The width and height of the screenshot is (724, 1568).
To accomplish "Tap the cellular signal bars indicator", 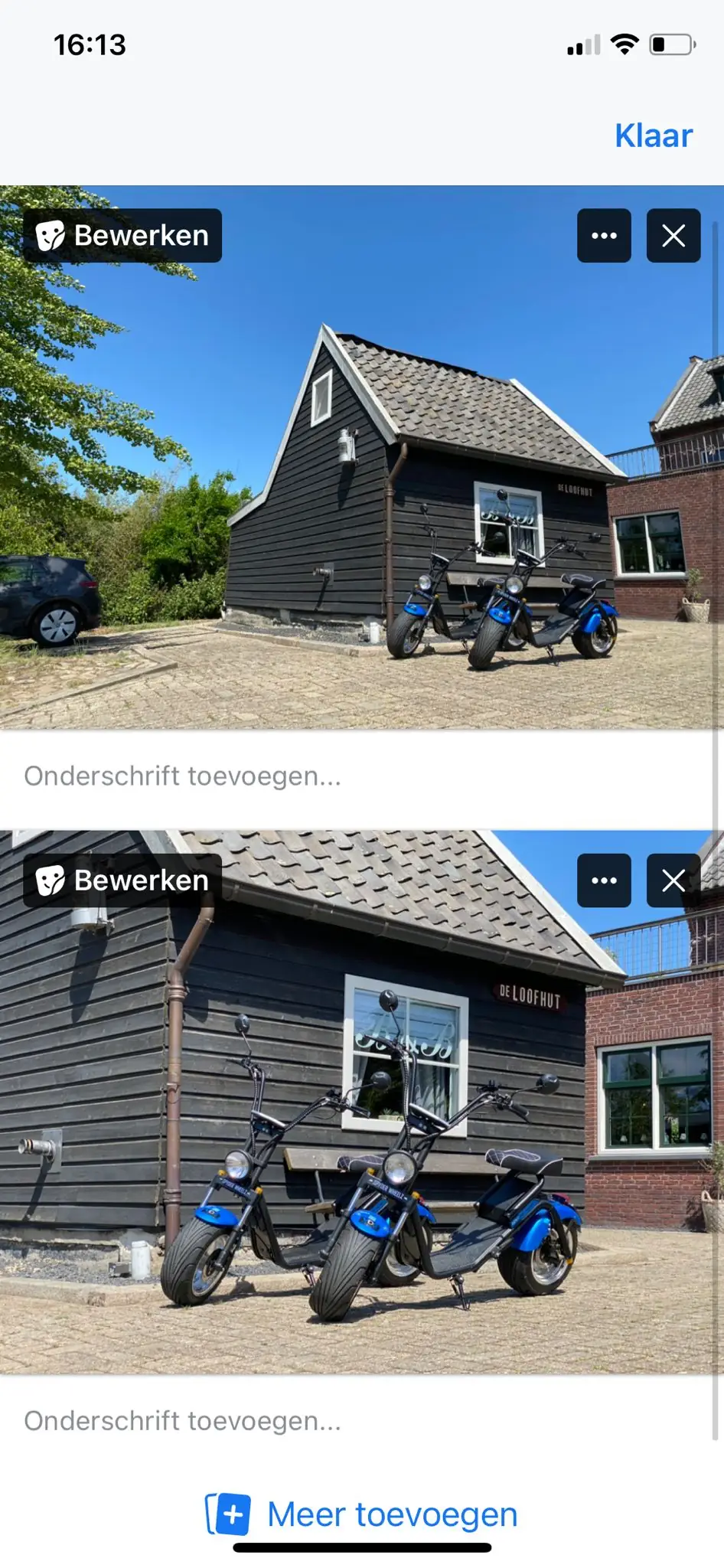I will [x=583, y=44].
